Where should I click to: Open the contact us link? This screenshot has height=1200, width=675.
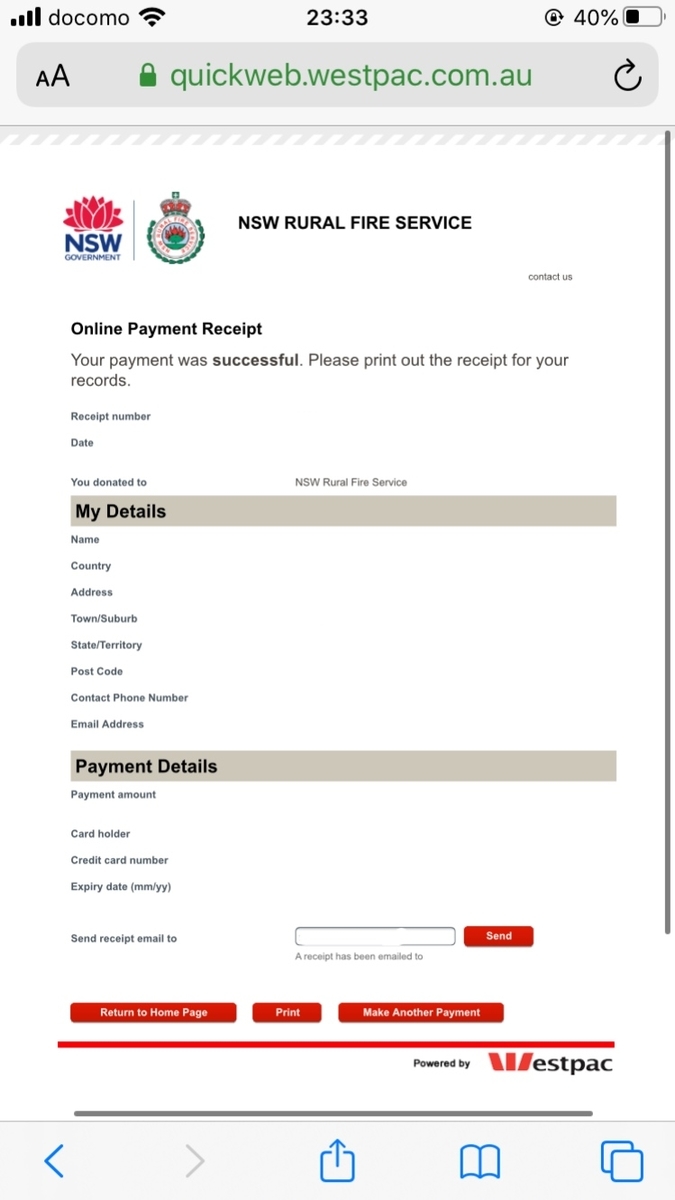550,277
